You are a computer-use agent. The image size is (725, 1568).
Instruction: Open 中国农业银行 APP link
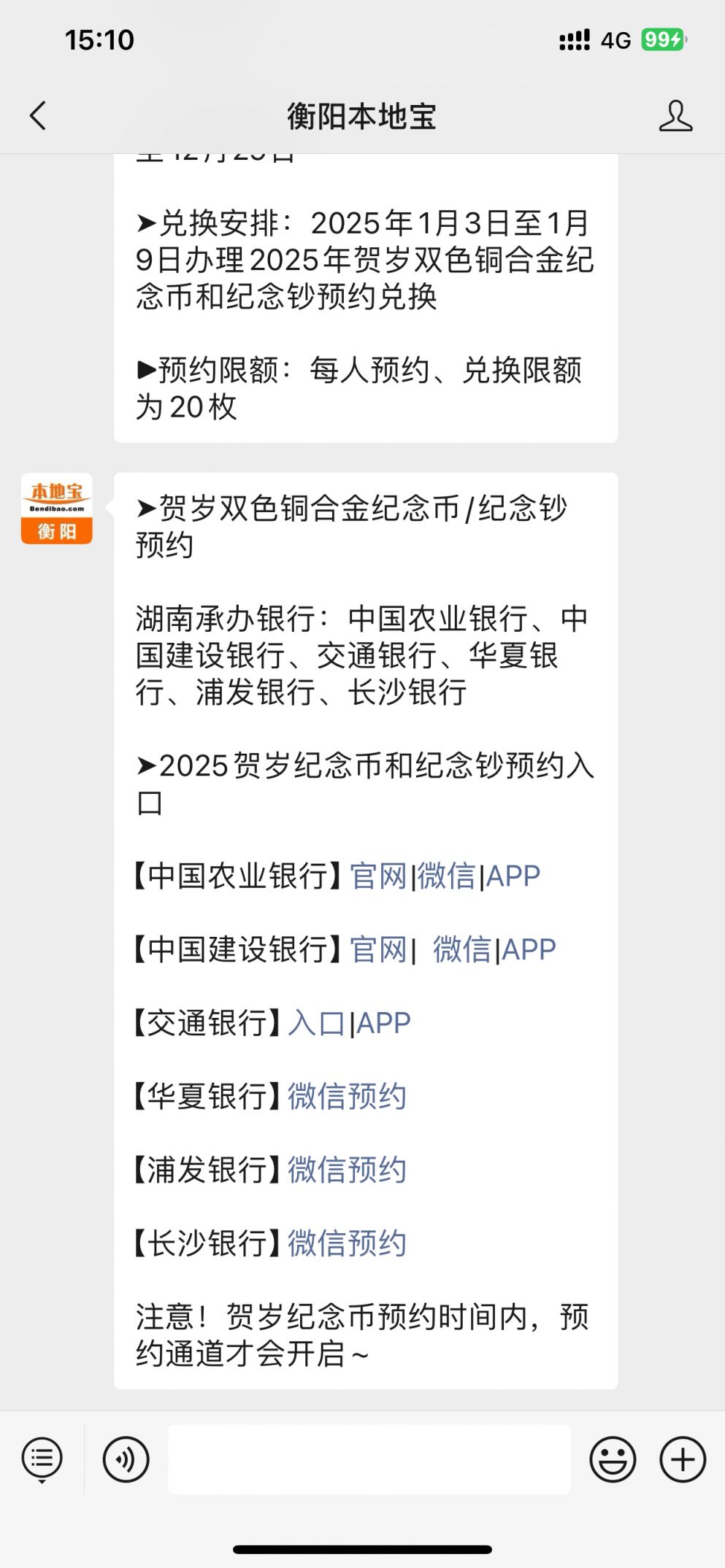click(x=513, y=876)
